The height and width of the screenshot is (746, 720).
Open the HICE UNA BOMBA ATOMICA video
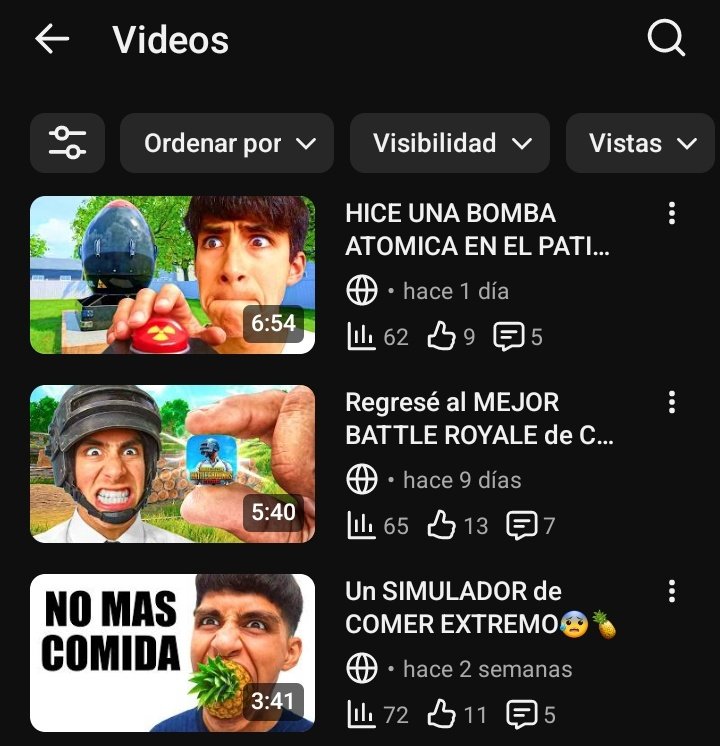click(172, 275)
